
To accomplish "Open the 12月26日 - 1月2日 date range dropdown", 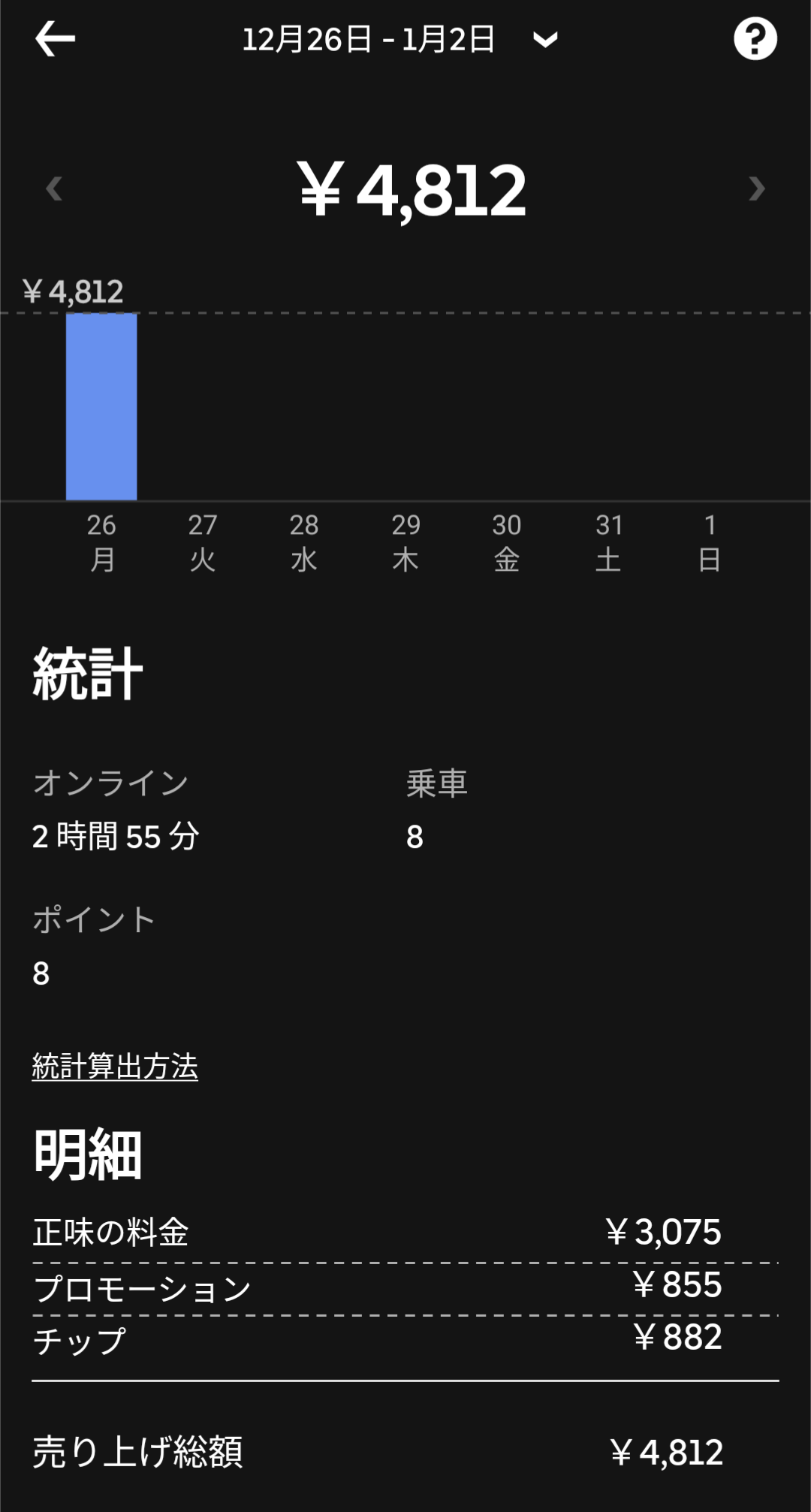I will click(x=399, y=39).
